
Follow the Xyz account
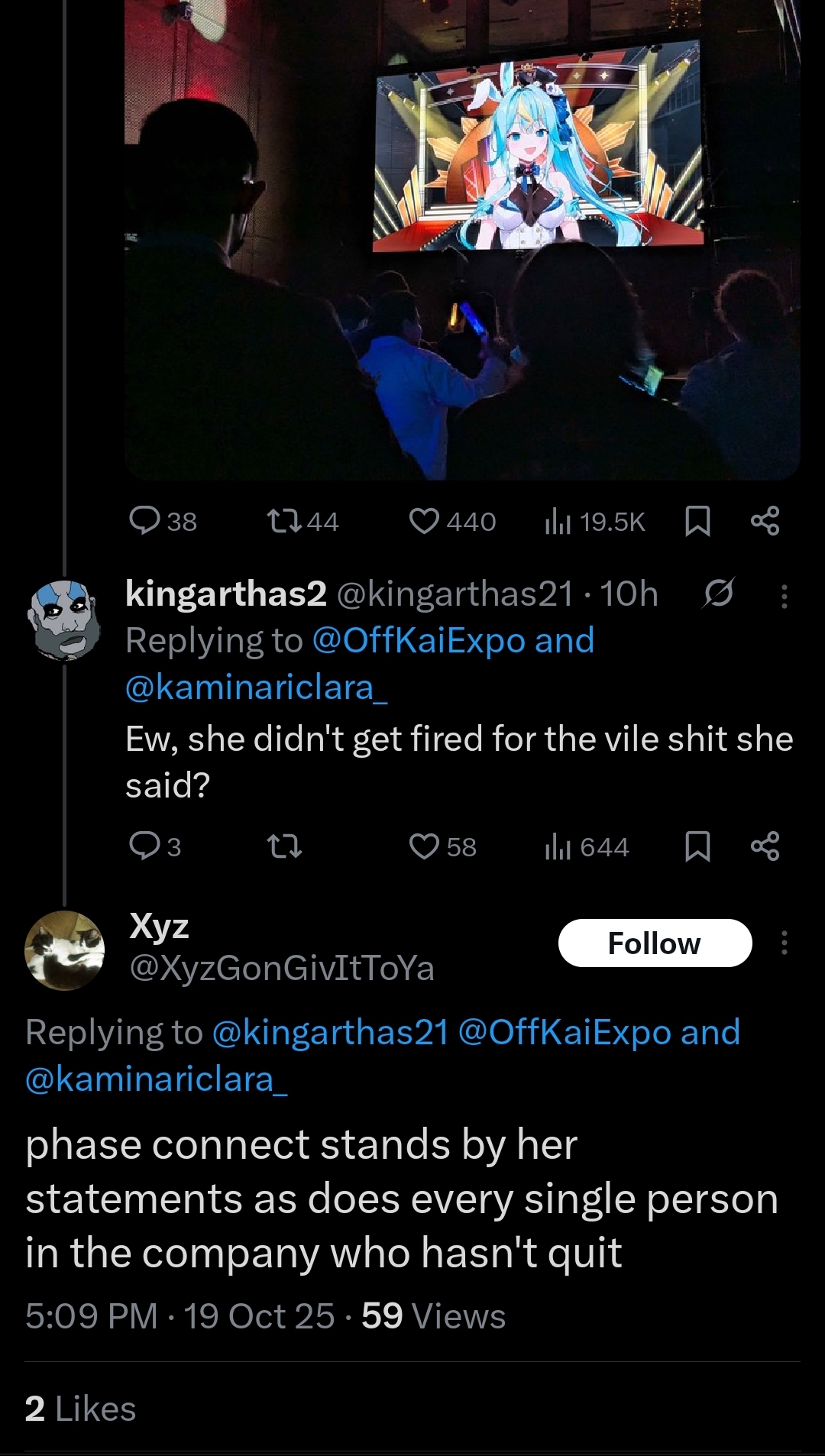(x=655, y=943)
